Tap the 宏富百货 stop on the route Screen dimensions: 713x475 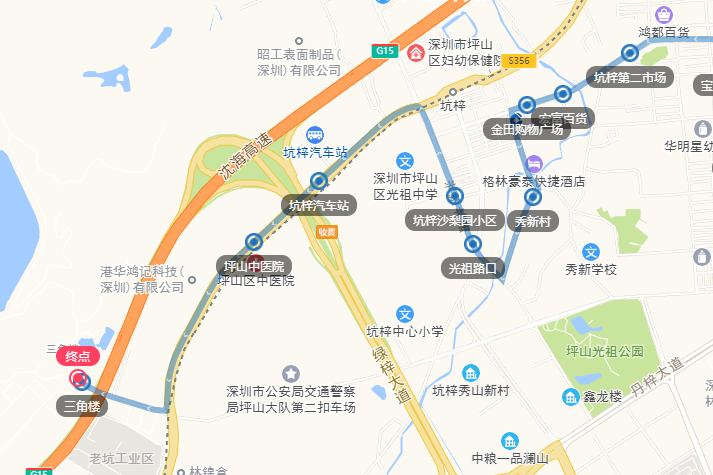pos(563,94)
